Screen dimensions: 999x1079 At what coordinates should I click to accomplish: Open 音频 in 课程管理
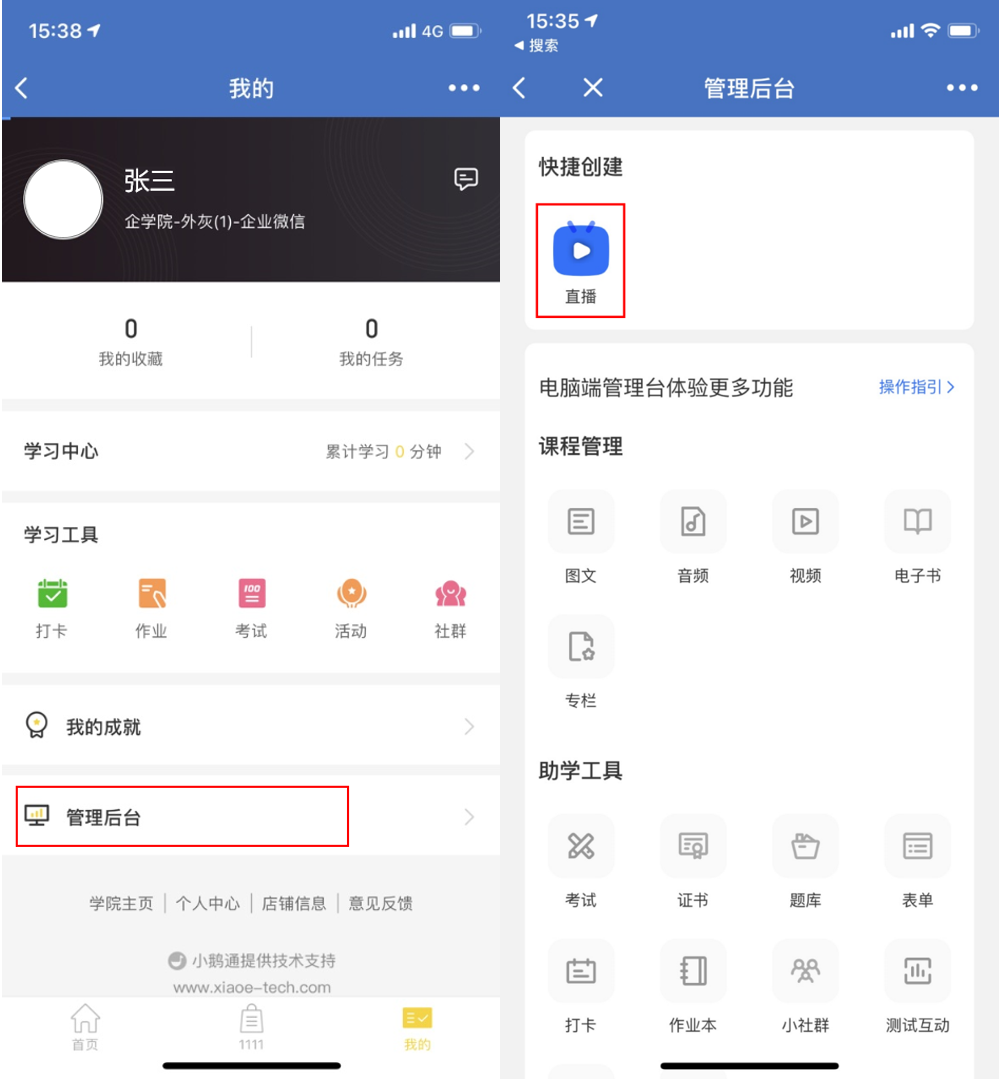tap(693, 534)
